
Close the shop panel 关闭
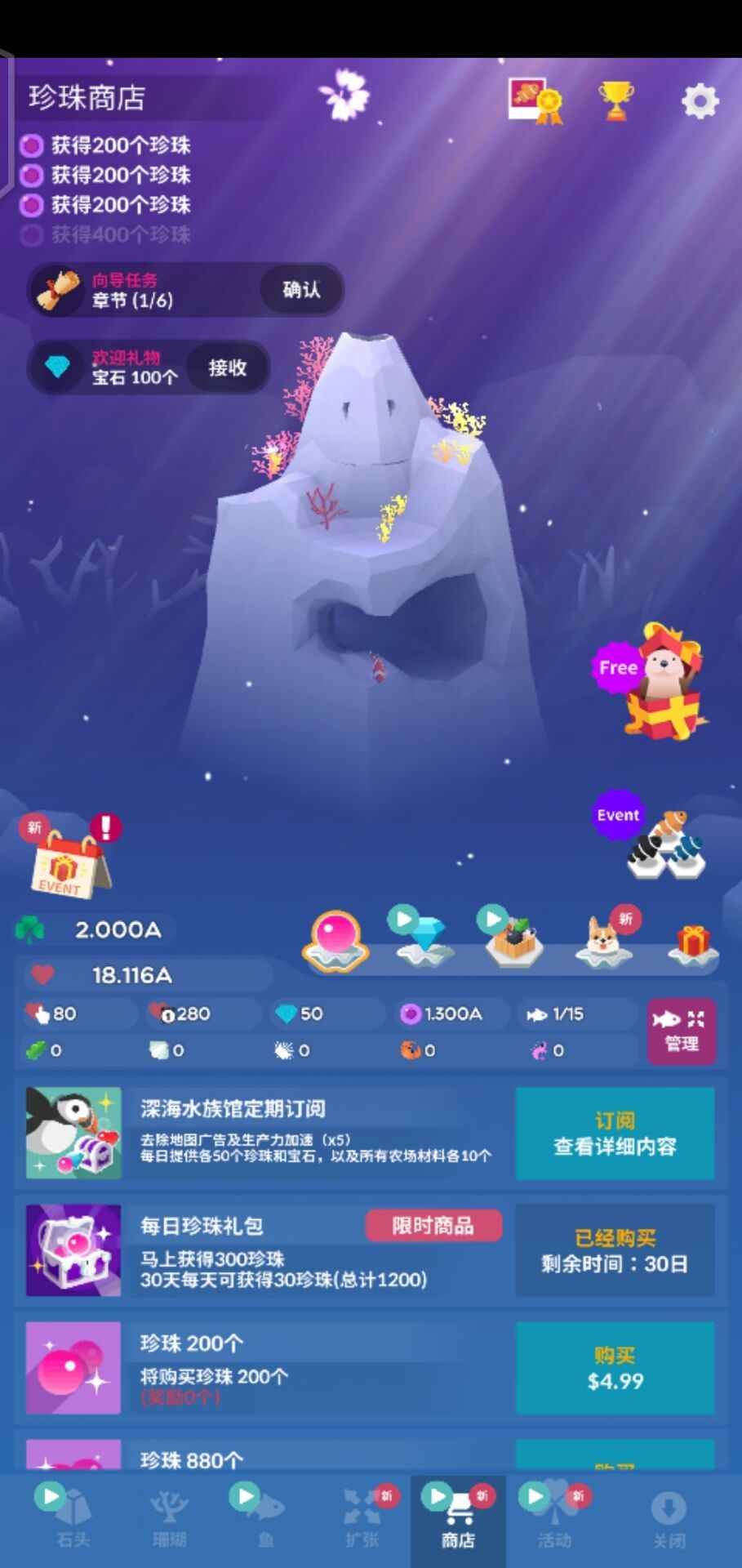click(669, 1517)
